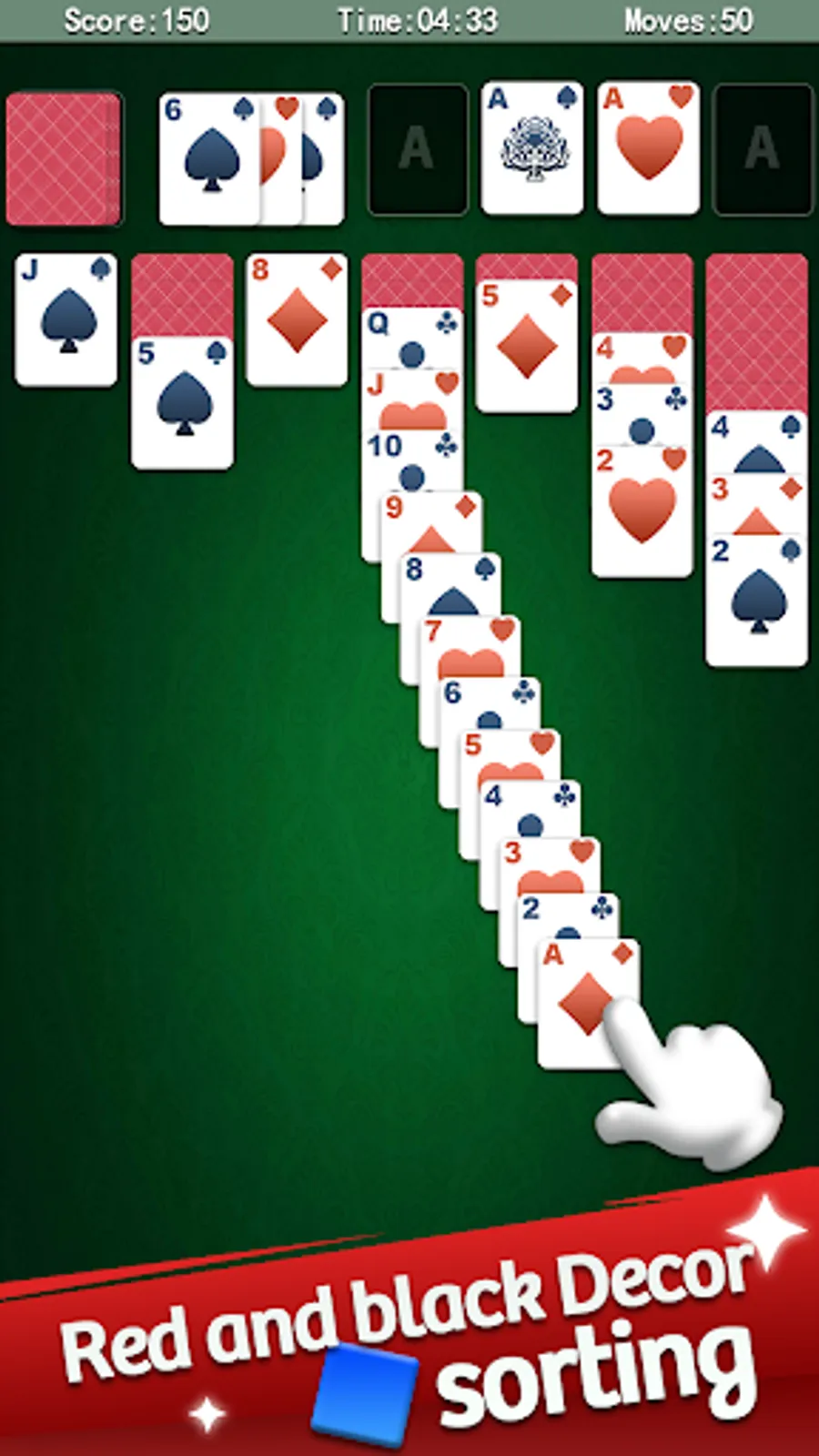
Task: Click the Moves counter in the top bar
Action: click(687, 22)
